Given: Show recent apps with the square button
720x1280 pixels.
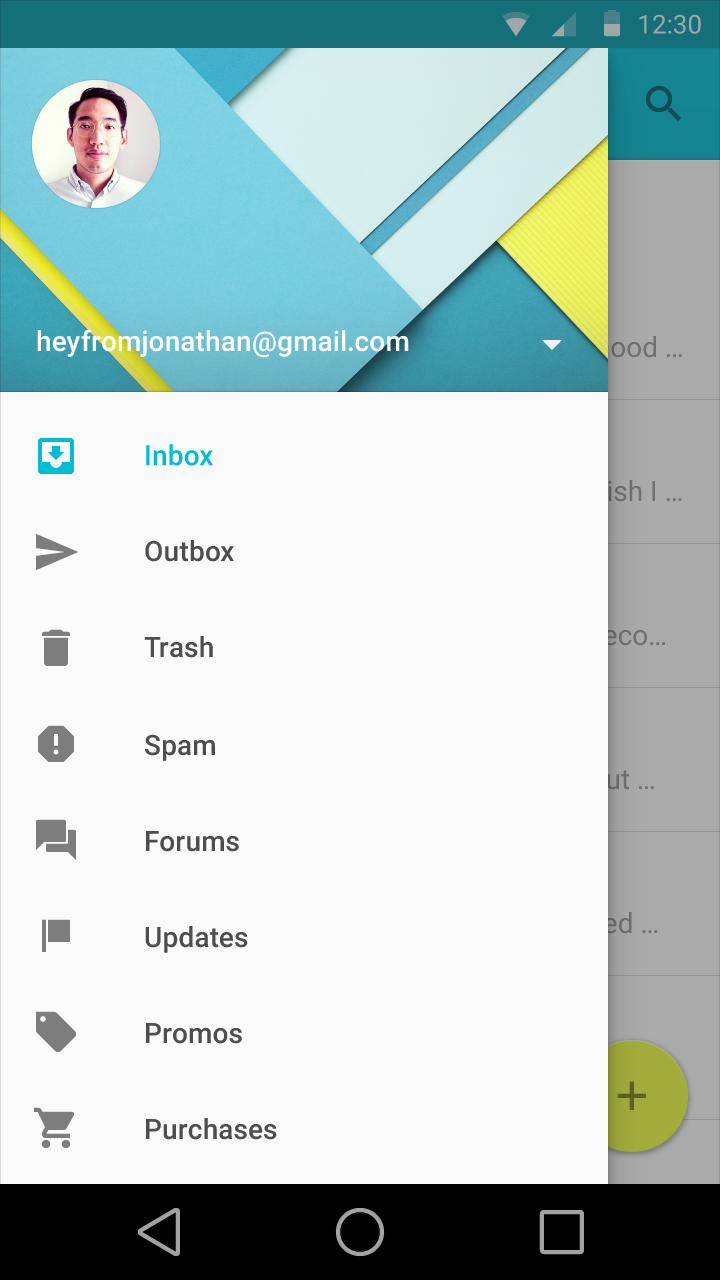Looking at the screenshot, I should click(561, 1232).
